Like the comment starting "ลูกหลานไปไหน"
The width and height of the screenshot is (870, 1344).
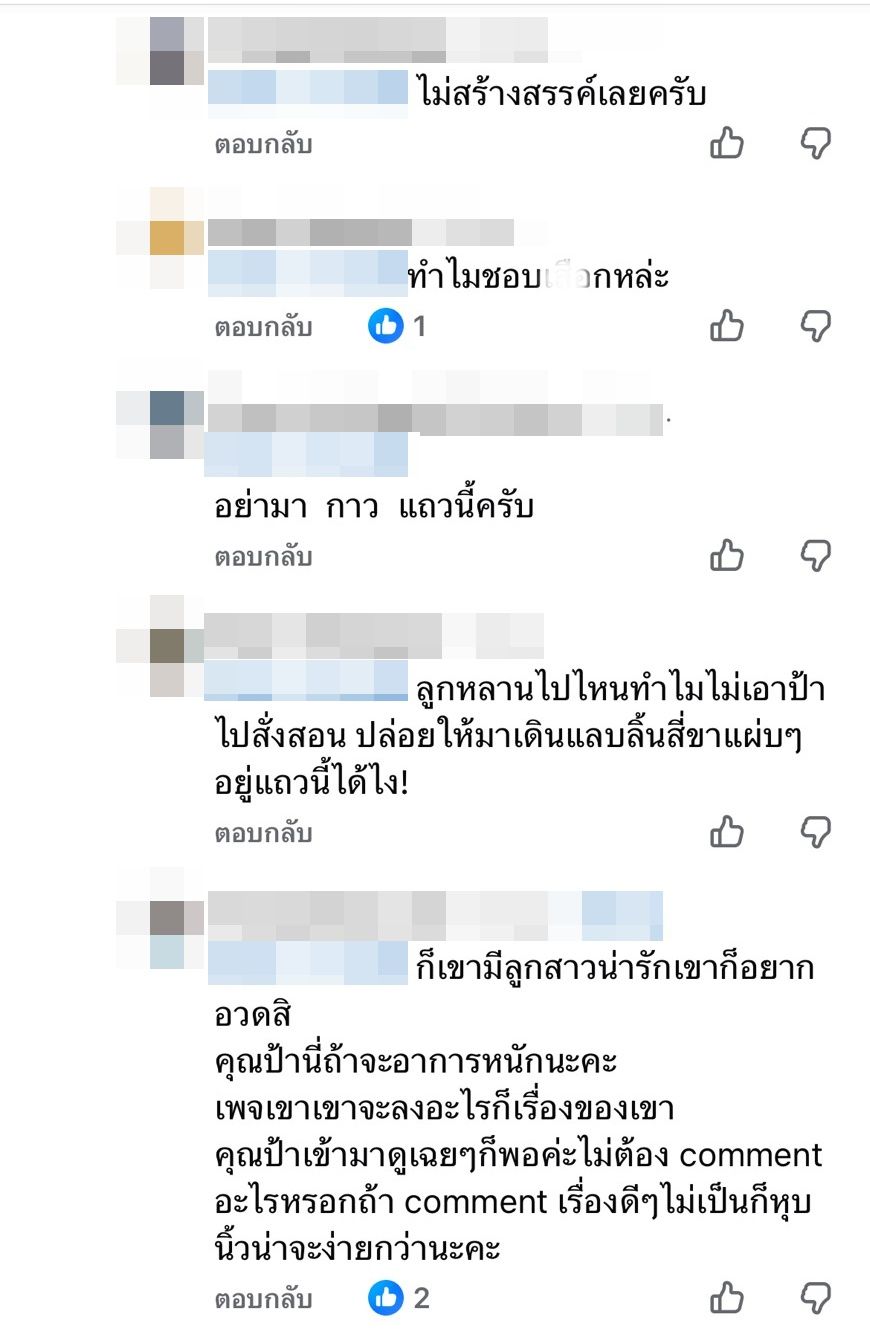pos(727,832)
